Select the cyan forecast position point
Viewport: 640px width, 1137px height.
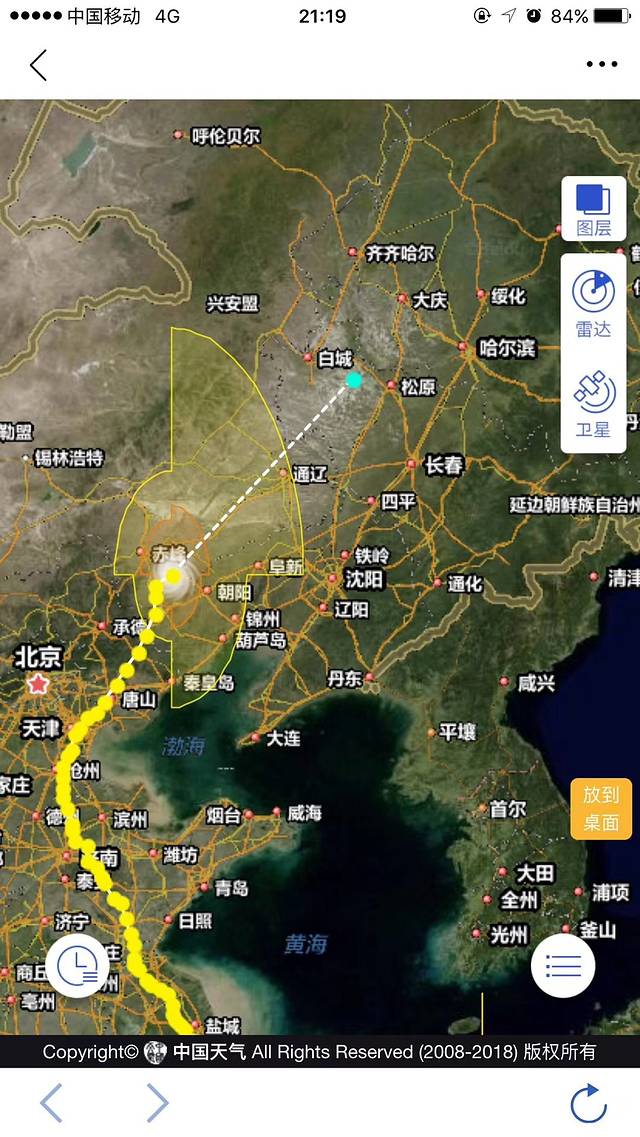click(354, 380)
